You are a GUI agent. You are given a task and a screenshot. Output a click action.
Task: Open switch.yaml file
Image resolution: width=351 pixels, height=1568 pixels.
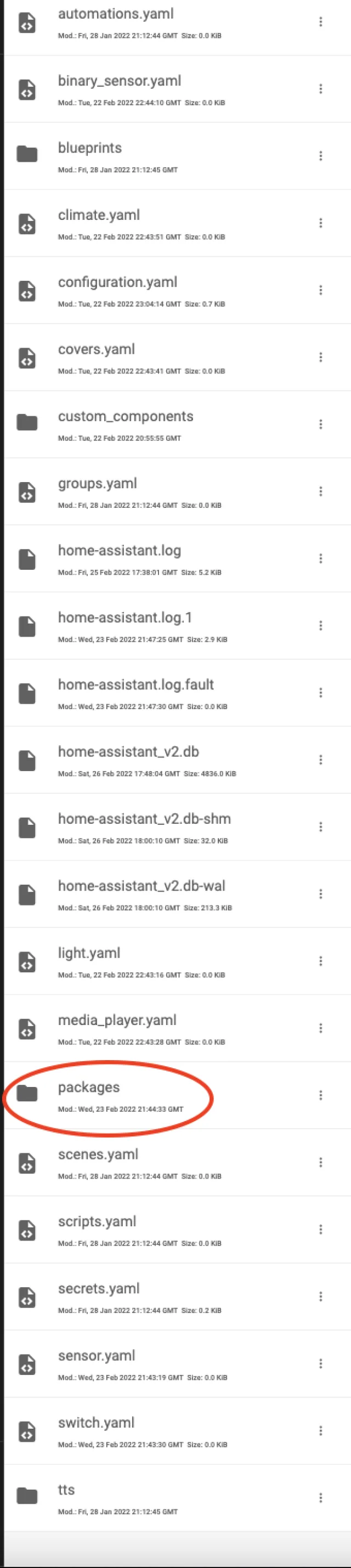pyautogui.click(x=96, y=1423)
